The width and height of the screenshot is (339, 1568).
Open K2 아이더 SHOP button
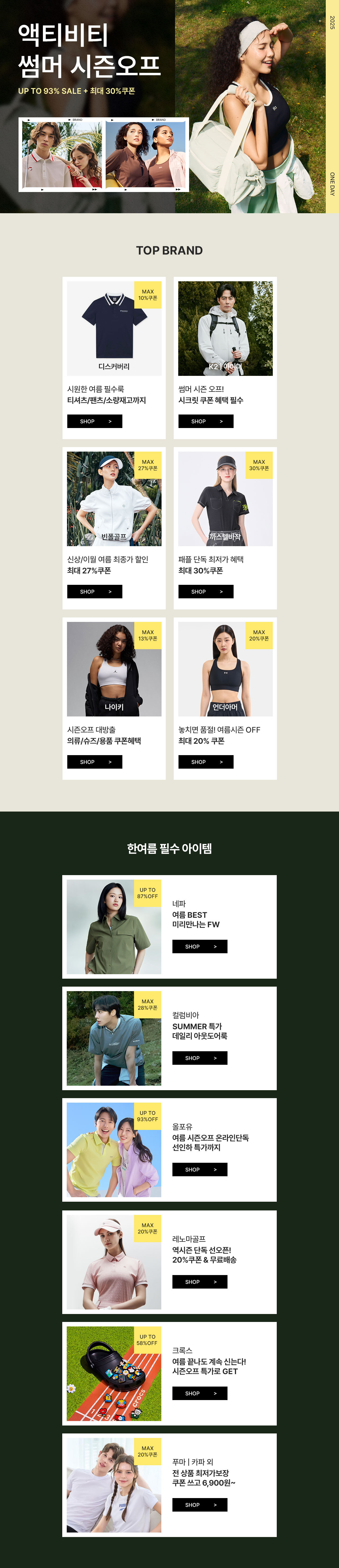coord(206,421)
